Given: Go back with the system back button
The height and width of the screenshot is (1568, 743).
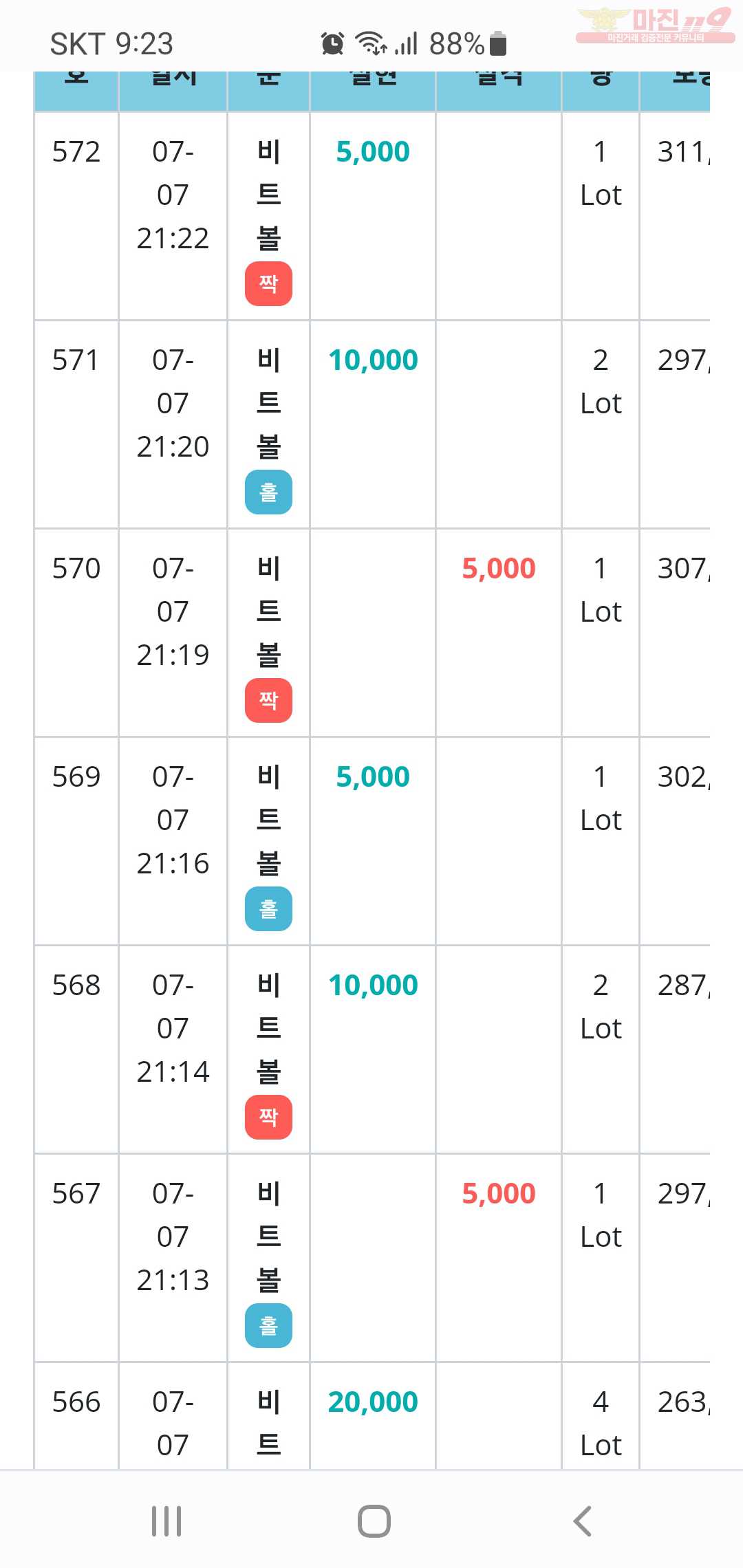Looking at the screenshot, I should 582,1521.
